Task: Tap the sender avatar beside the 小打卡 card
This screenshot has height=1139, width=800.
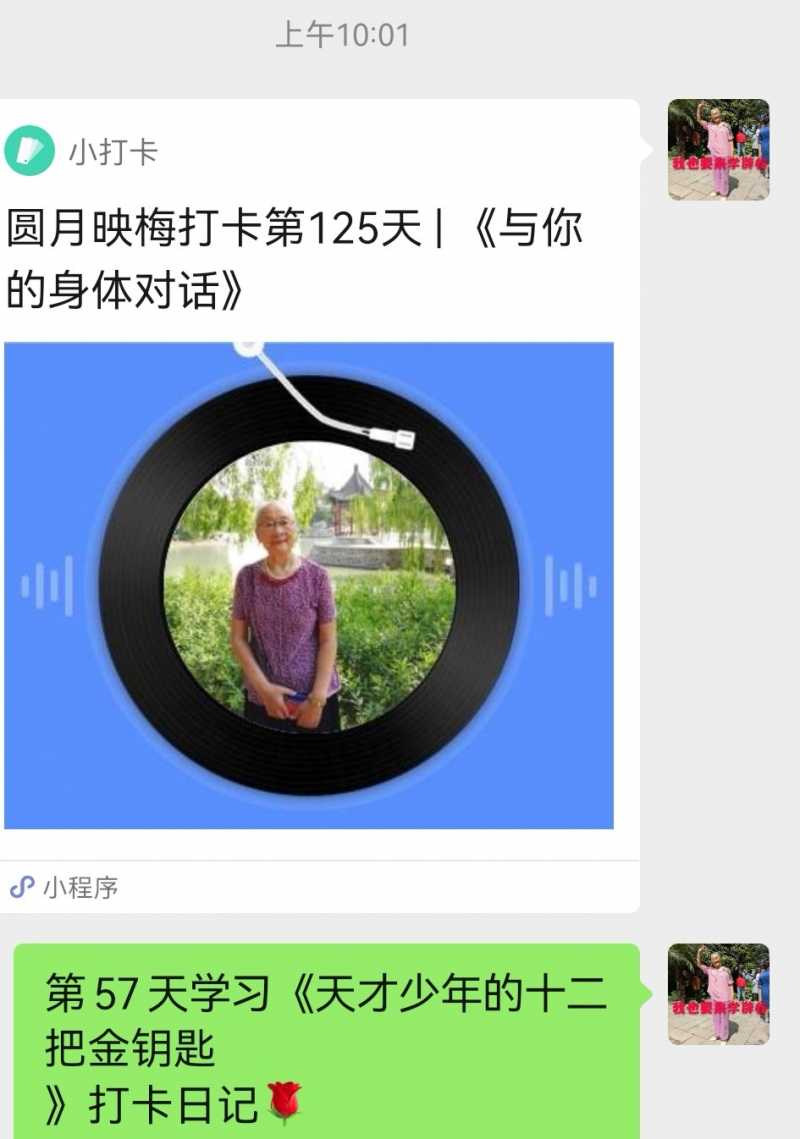Action: tap(718, 150)
